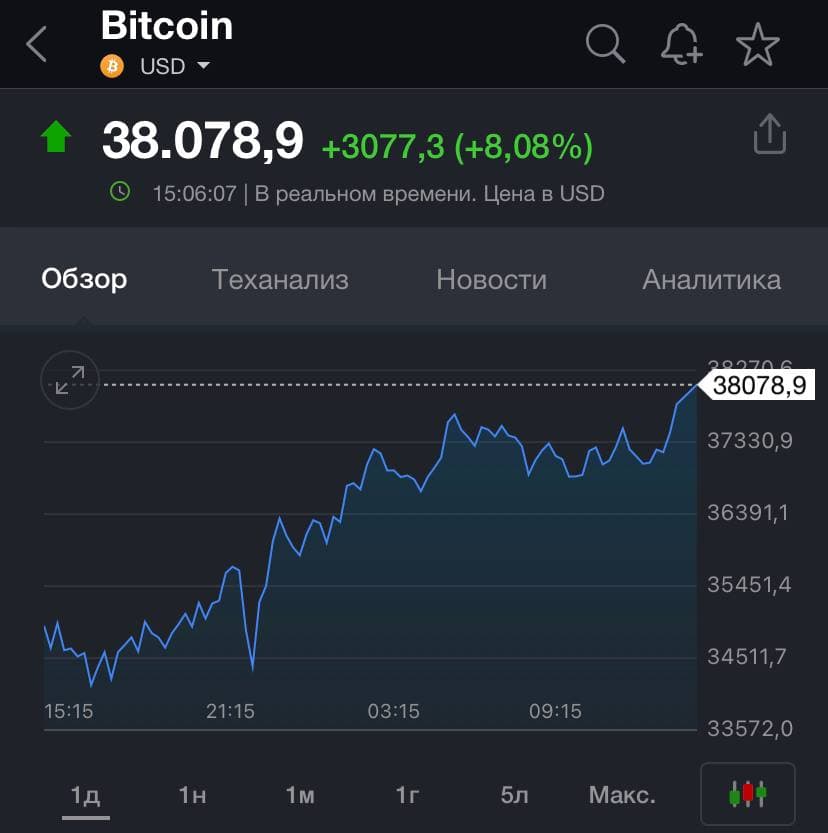Select the 1г chart range
The height and width of the screenshot is (833, 828).
click(x=407, y=795)
